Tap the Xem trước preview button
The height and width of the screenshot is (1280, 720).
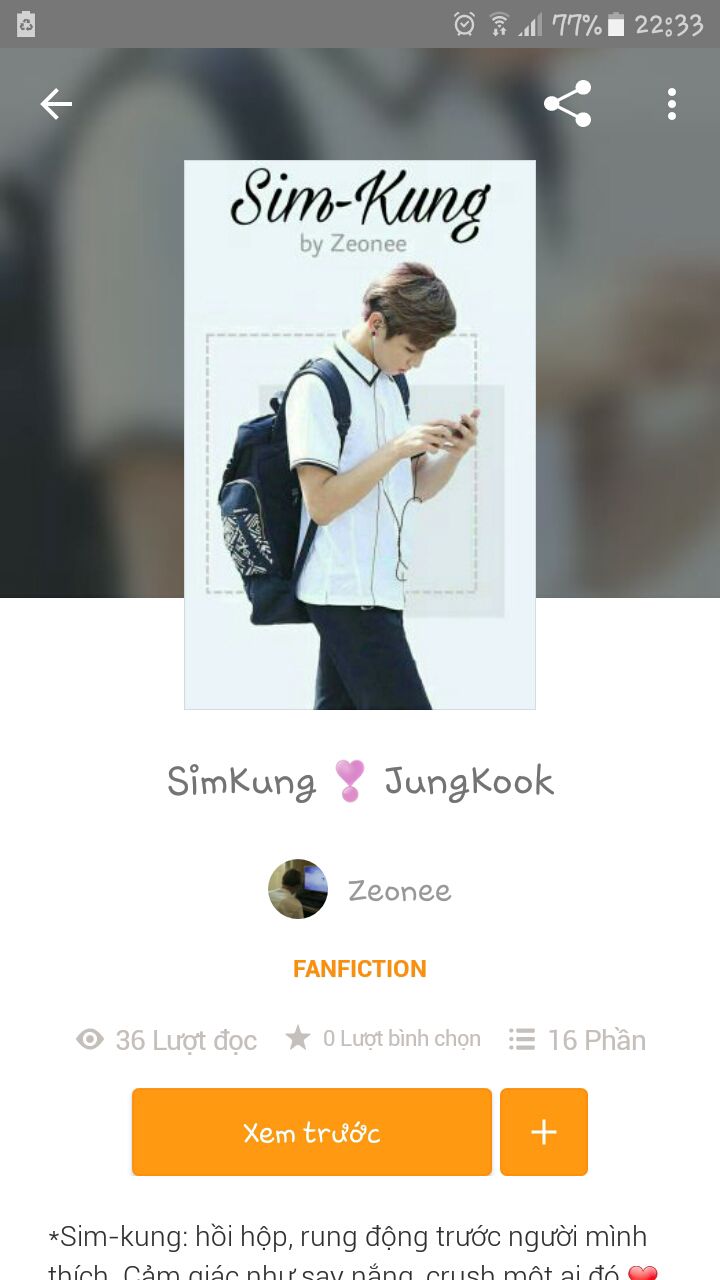tap(312, 1132)
